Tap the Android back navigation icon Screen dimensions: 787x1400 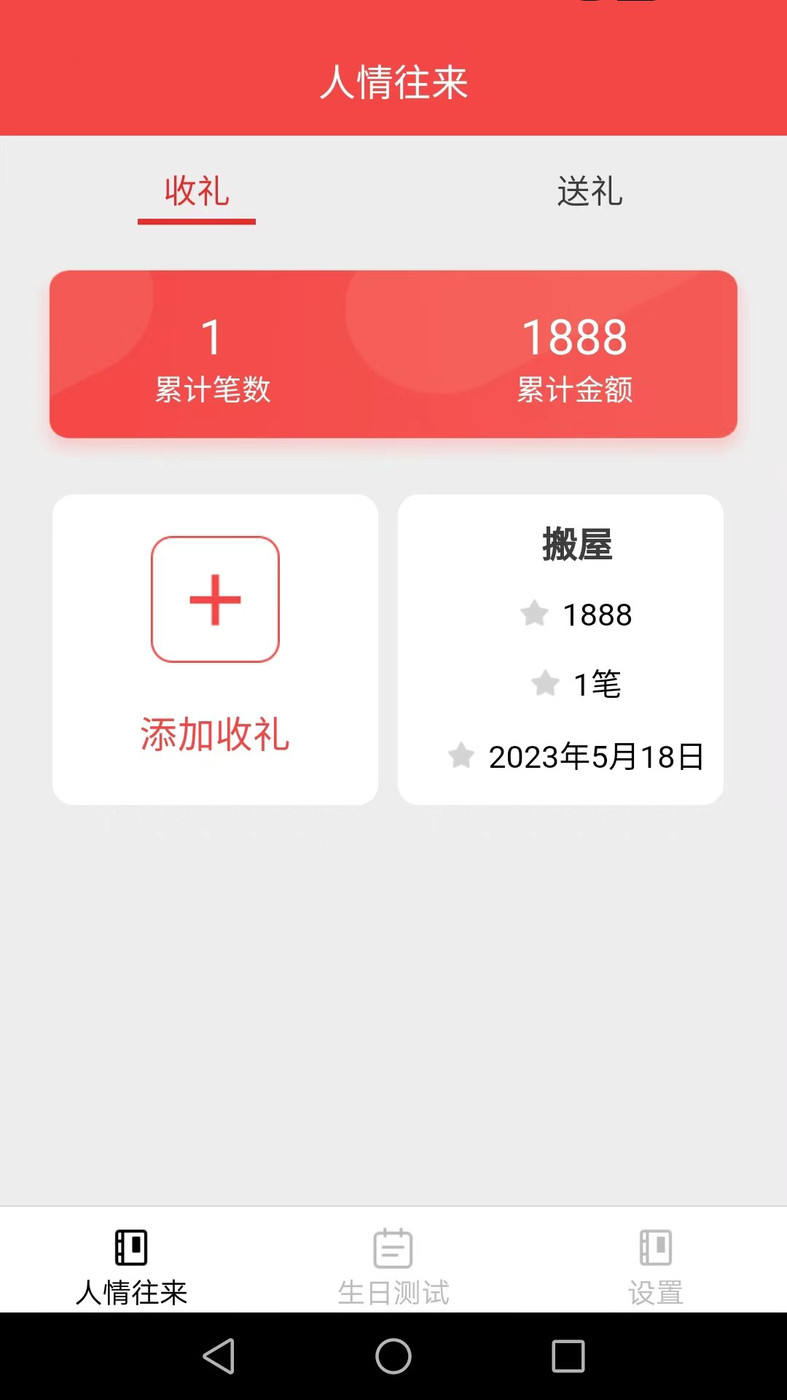pyautogui.click(x=220, y=1356)
